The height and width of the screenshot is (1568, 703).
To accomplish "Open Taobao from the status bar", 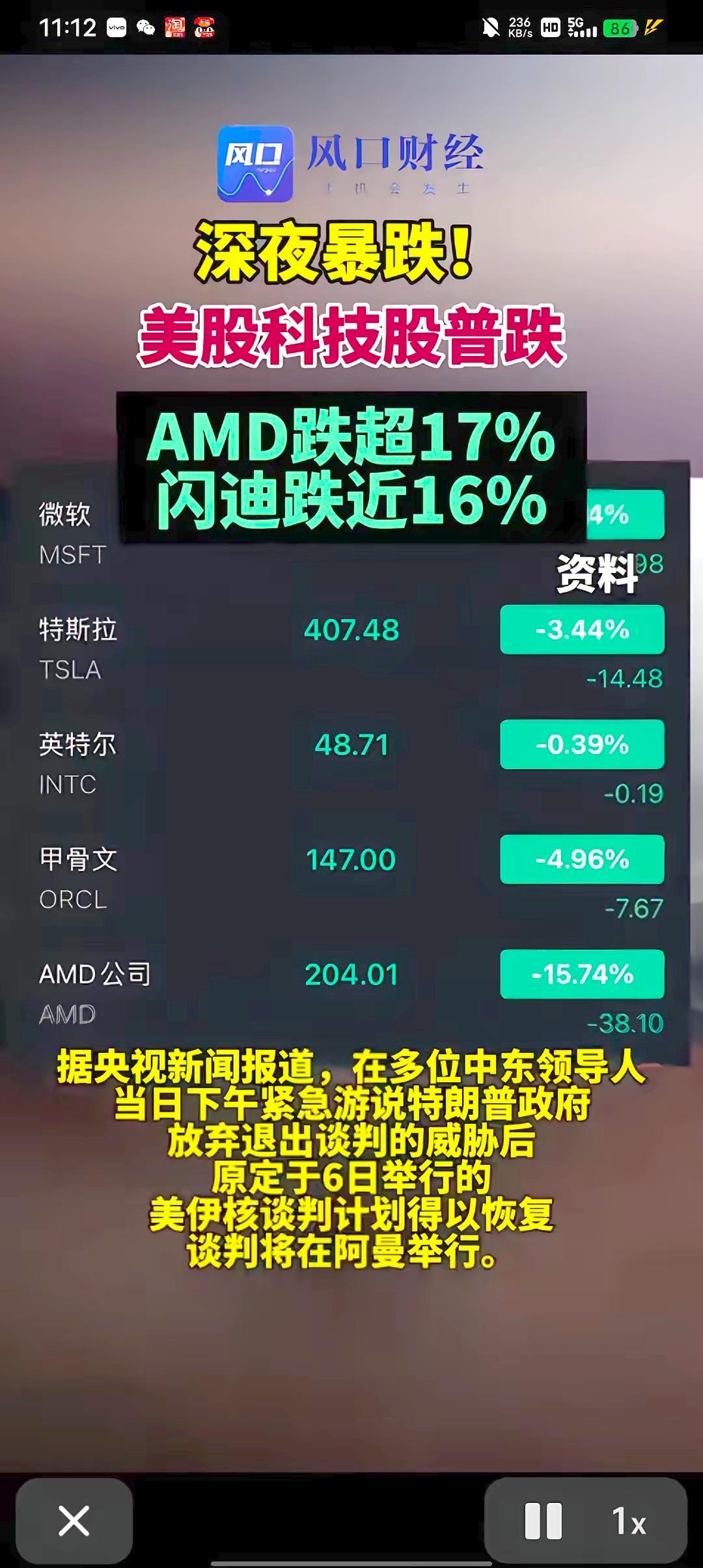I will pos(176,26).
